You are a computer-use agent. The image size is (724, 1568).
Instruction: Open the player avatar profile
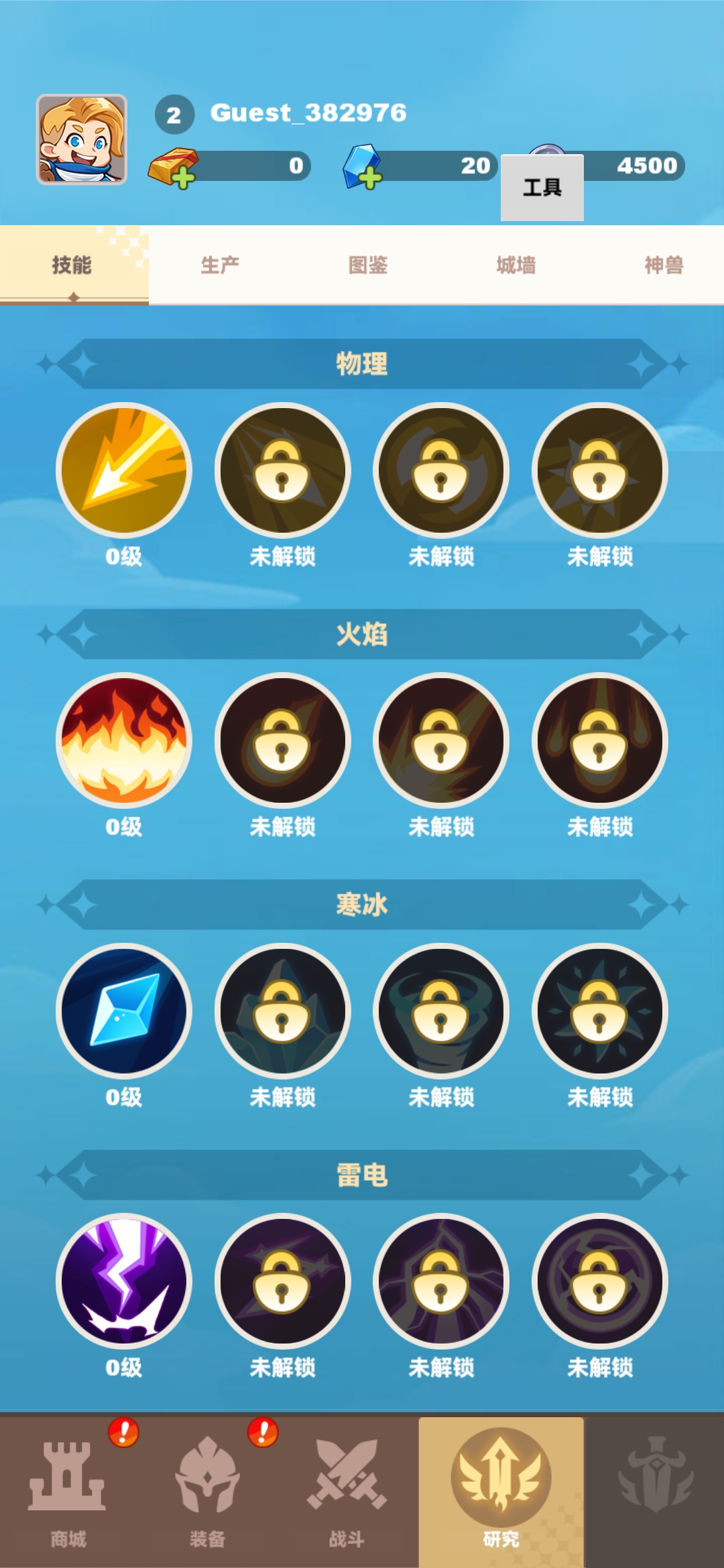coord(81,139)
